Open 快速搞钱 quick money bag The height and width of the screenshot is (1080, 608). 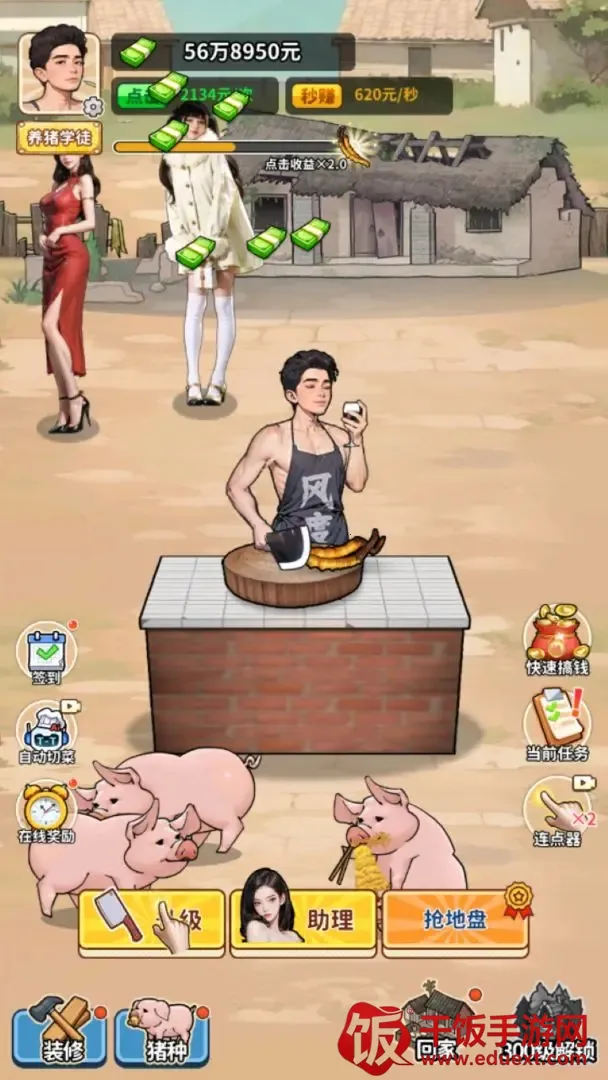pos(556,640)
